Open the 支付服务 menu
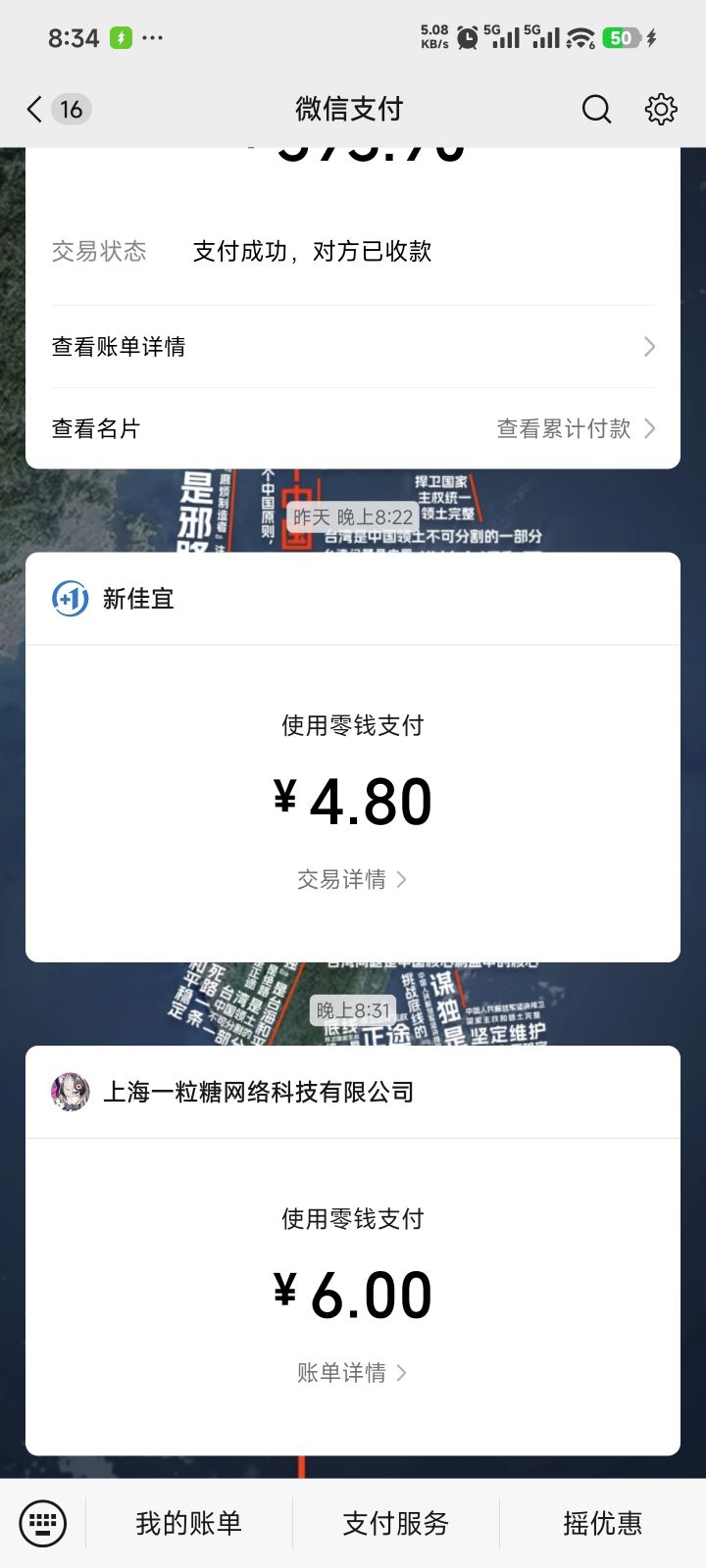The height and width of the screenshot is (1568, 706). pyautogui.click(x=395, y=1523)
